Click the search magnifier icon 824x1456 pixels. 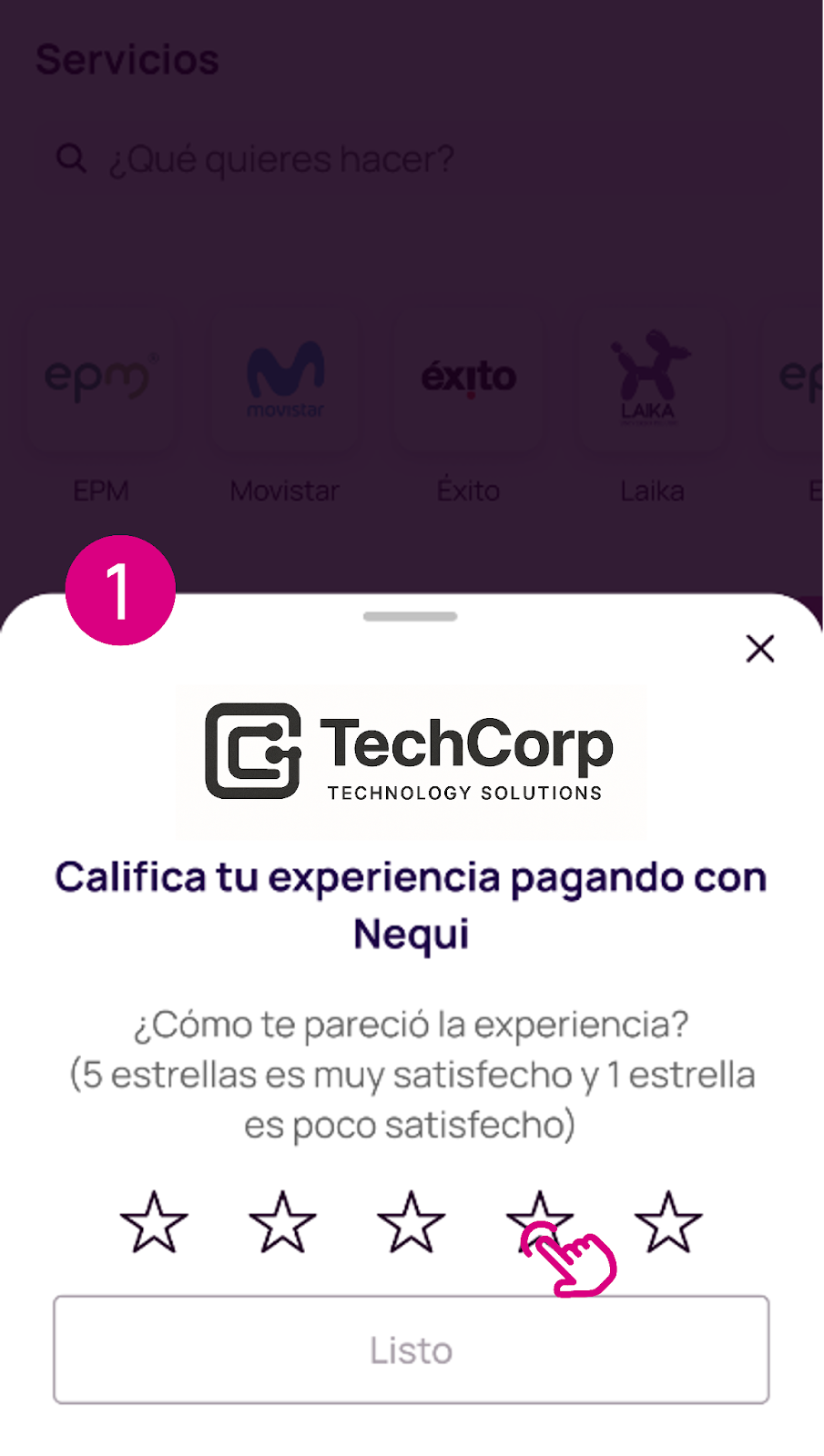(72, 157)
